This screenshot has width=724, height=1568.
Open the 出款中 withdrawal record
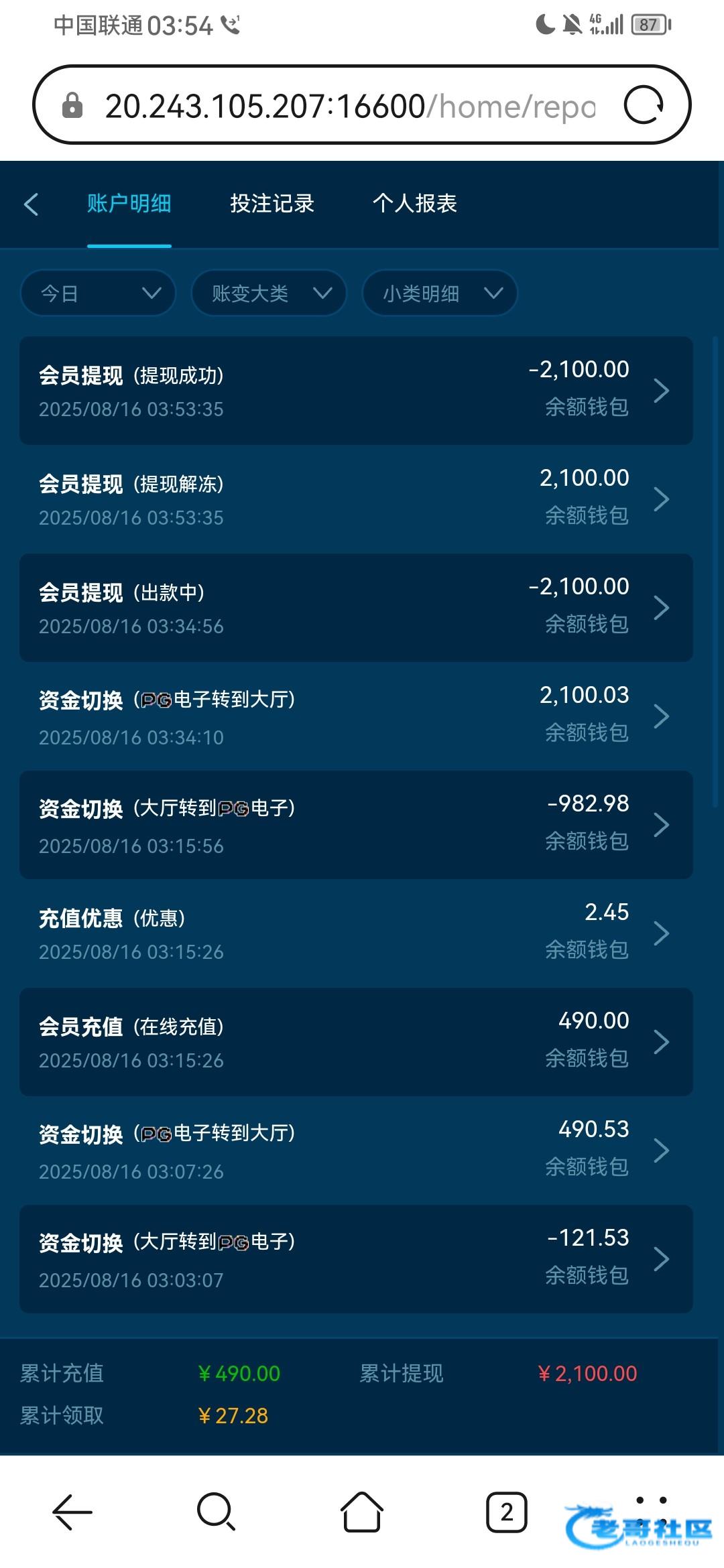pyautogui.click(x=356, y=608)
